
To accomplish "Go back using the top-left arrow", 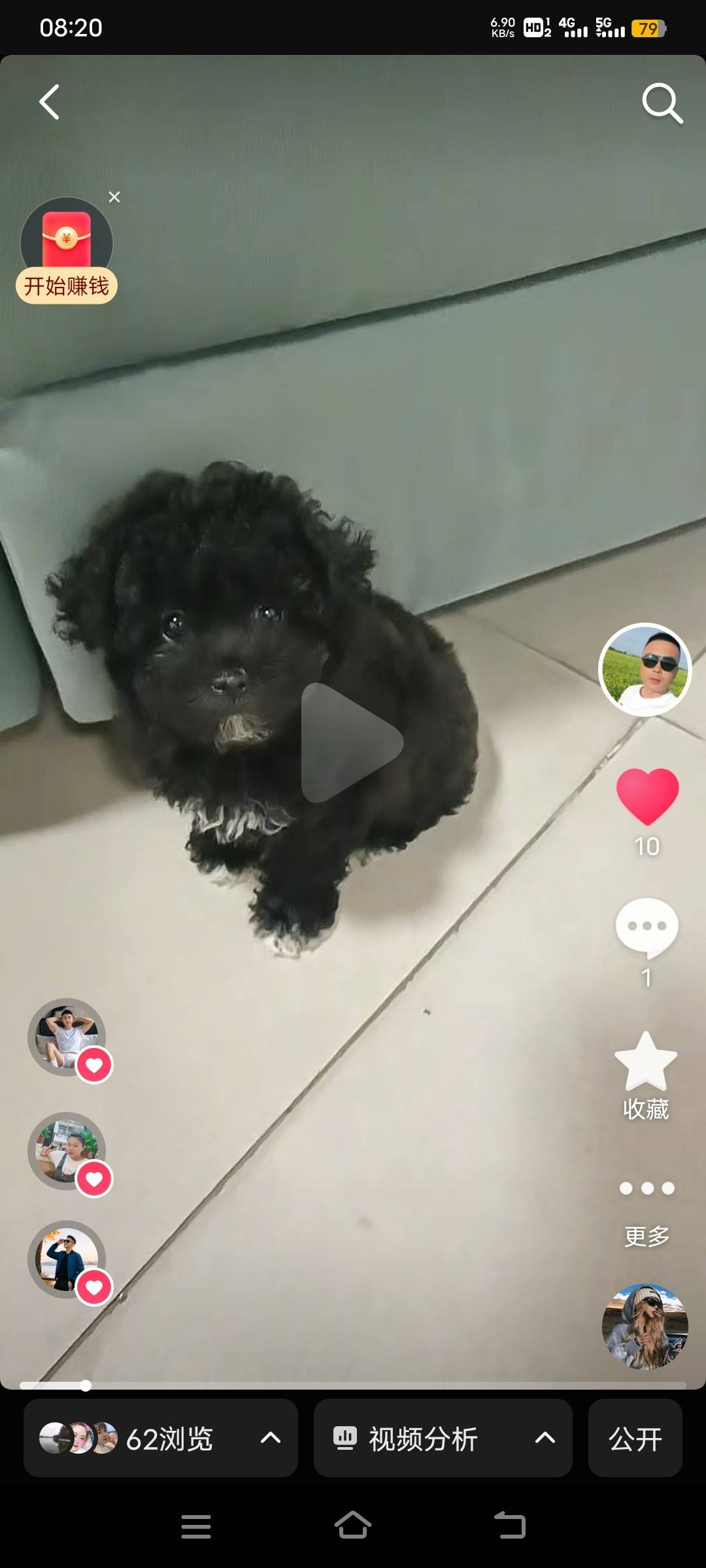I will coord(50,102).
